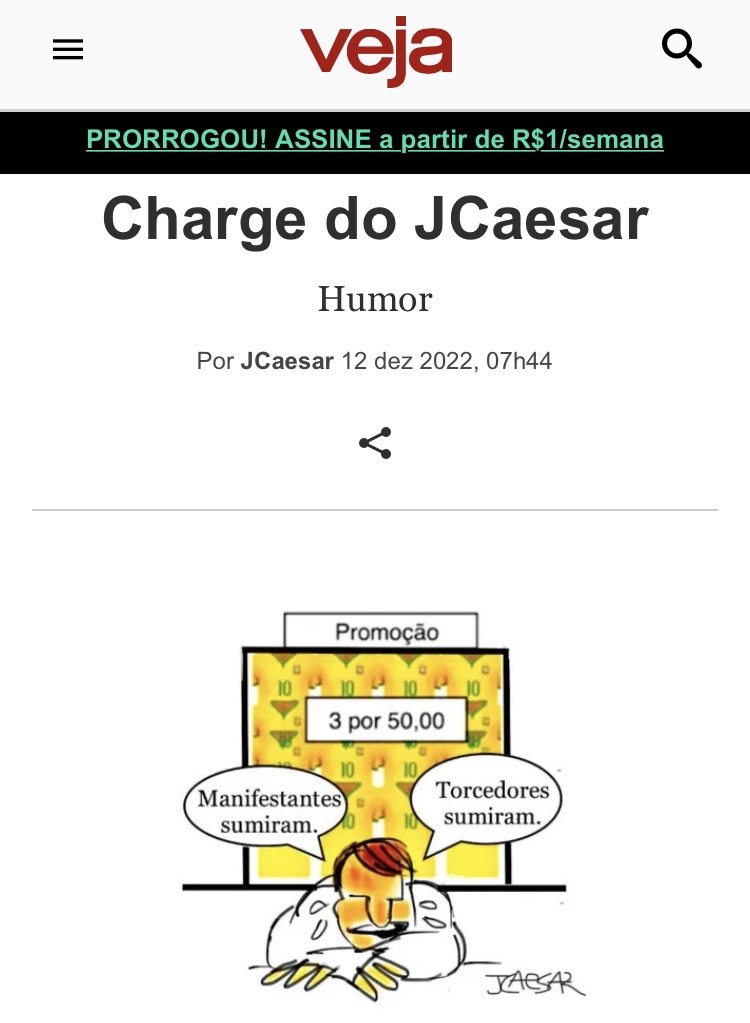This screenshot has height=1023, width=750.
Task: Tap the PRORROGOU! ASSINE subscription link
Action: pyautogui.click(x=375, y=140)
